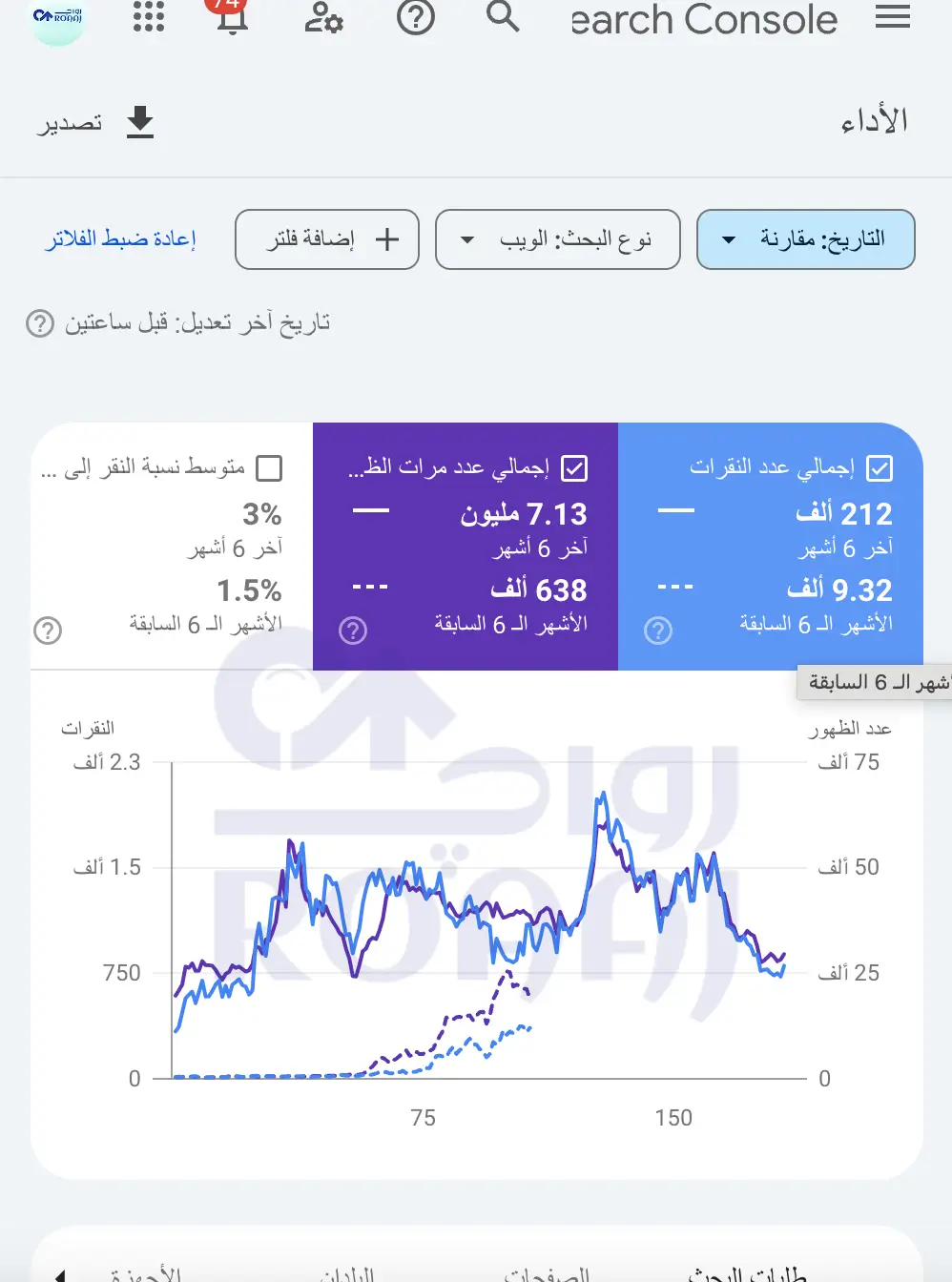Tap إعادة ضبط الفلاتر to reset filters
Viewport: 952px width, 1282px height.
point(119,239)
